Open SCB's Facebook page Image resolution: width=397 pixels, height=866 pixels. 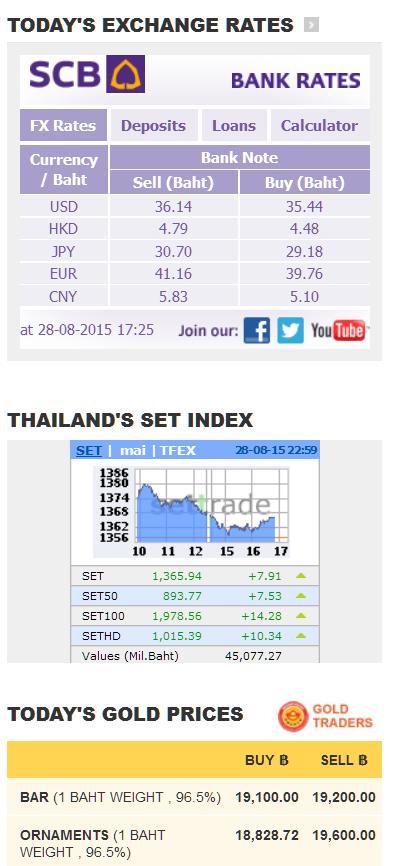[257, 330]
